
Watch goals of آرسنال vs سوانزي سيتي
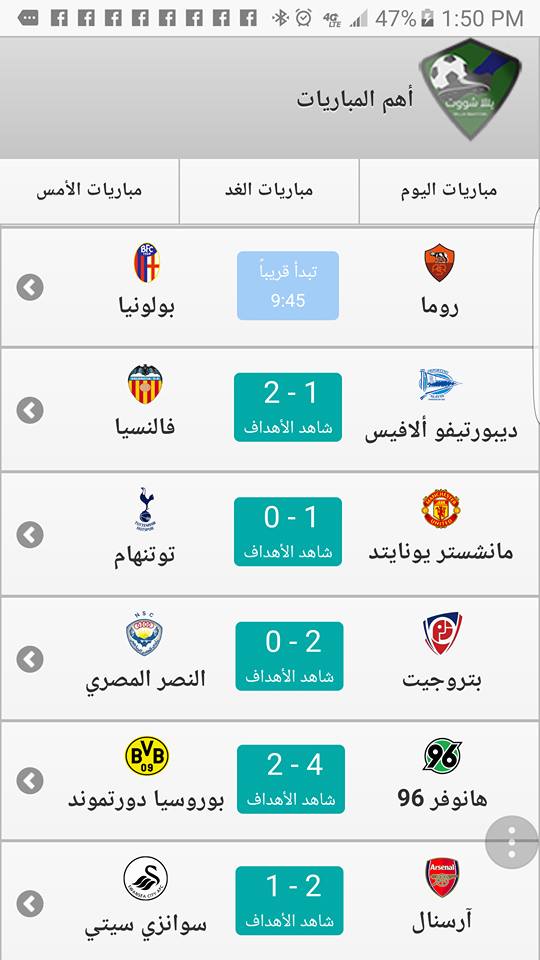(289, 901)
